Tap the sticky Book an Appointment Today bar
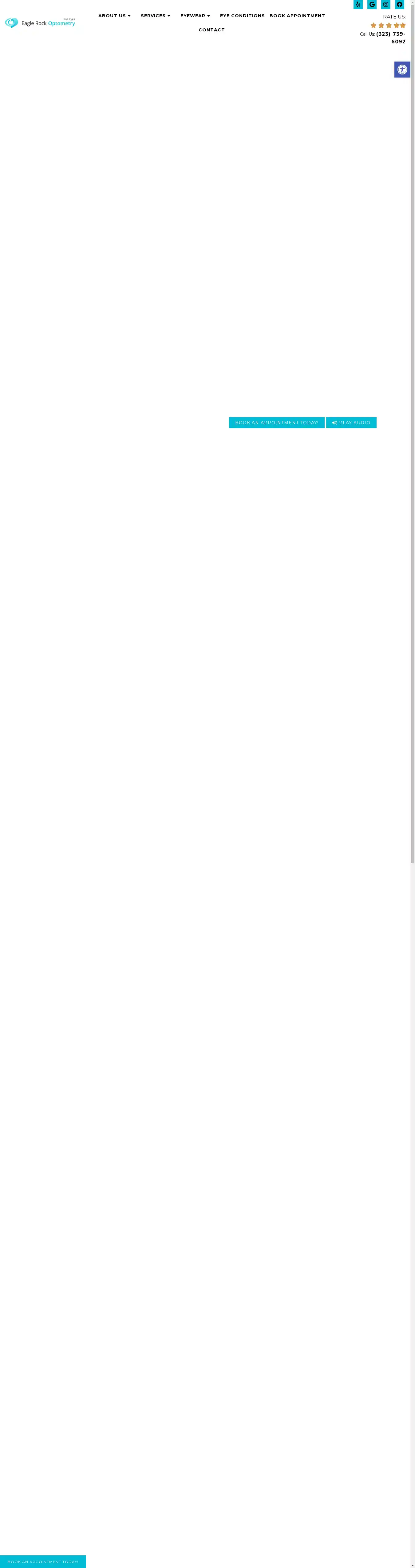Screen dimensions: 415x1568 pyautogui.click(x=43, y=1561)
